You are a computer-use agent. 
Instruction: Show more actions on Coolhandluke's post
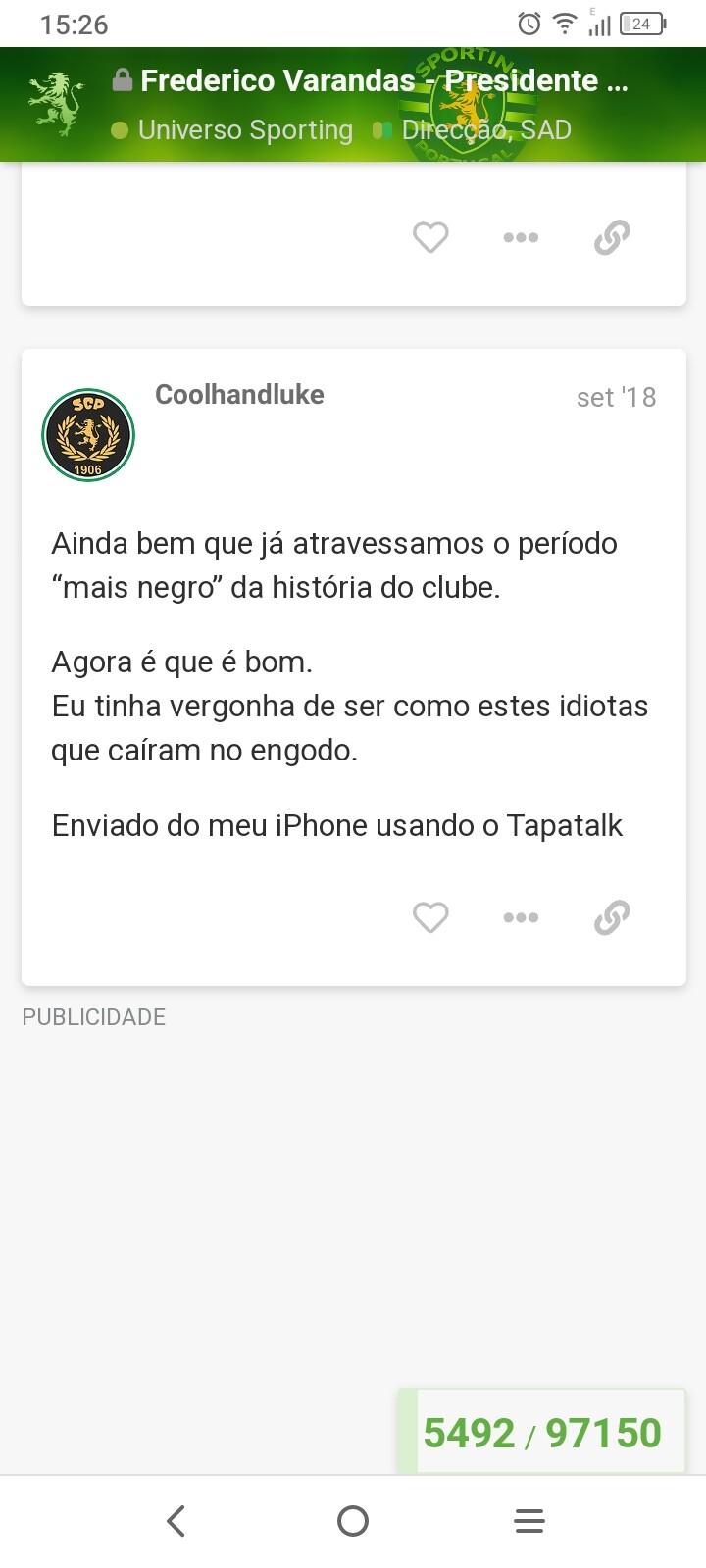pos(521,917)
